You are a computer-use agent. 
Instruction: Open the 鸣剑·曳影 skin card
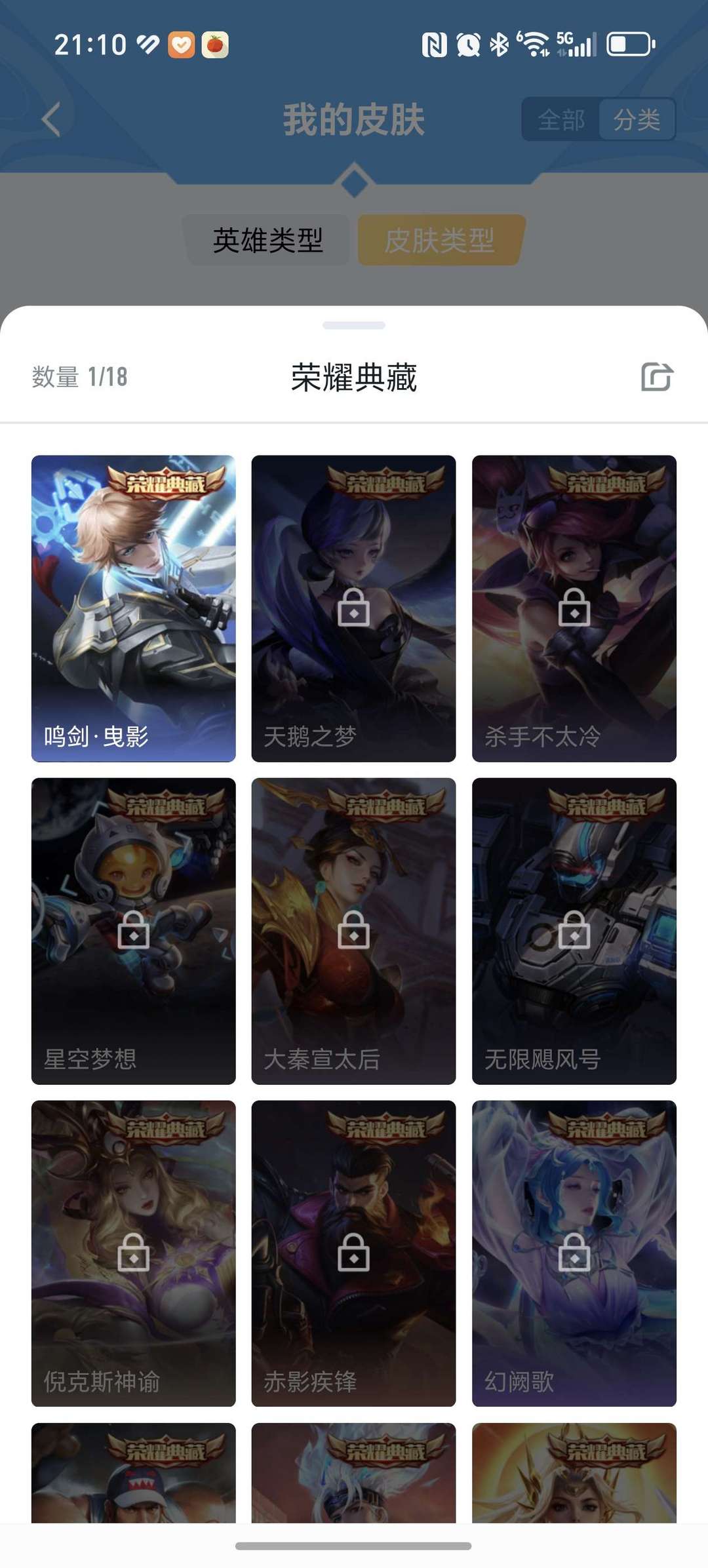point(133,608)
